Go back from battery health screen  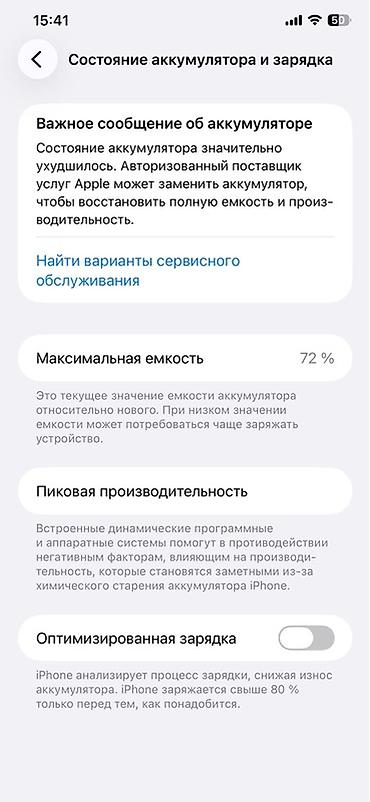point(37,59)
